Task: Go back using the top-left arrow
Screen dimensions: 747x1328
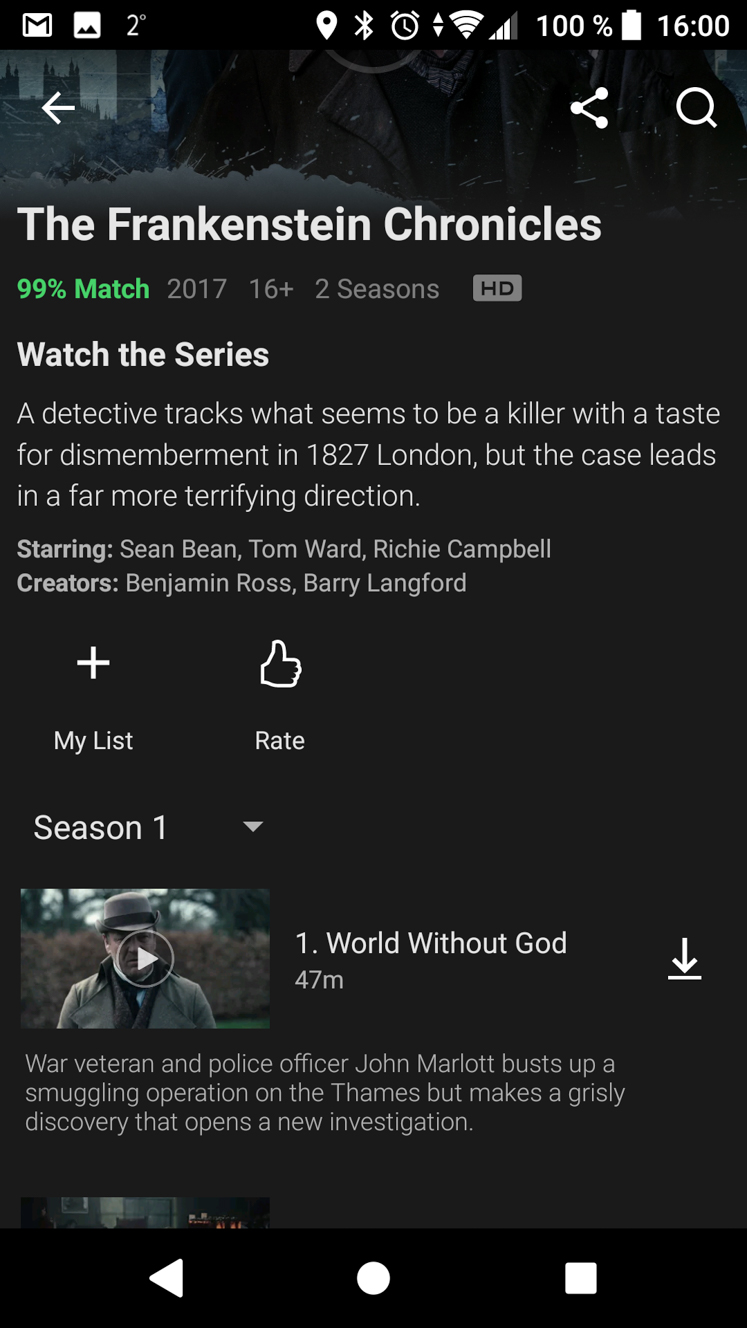Action: click(58, 108)
